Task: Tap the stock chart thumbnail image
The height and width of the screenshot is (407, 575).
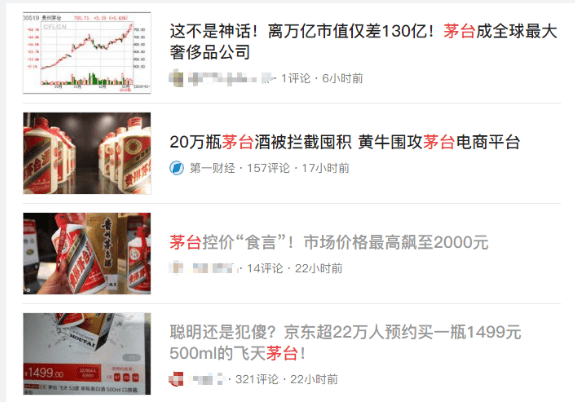Action: [x=87, y=52]
